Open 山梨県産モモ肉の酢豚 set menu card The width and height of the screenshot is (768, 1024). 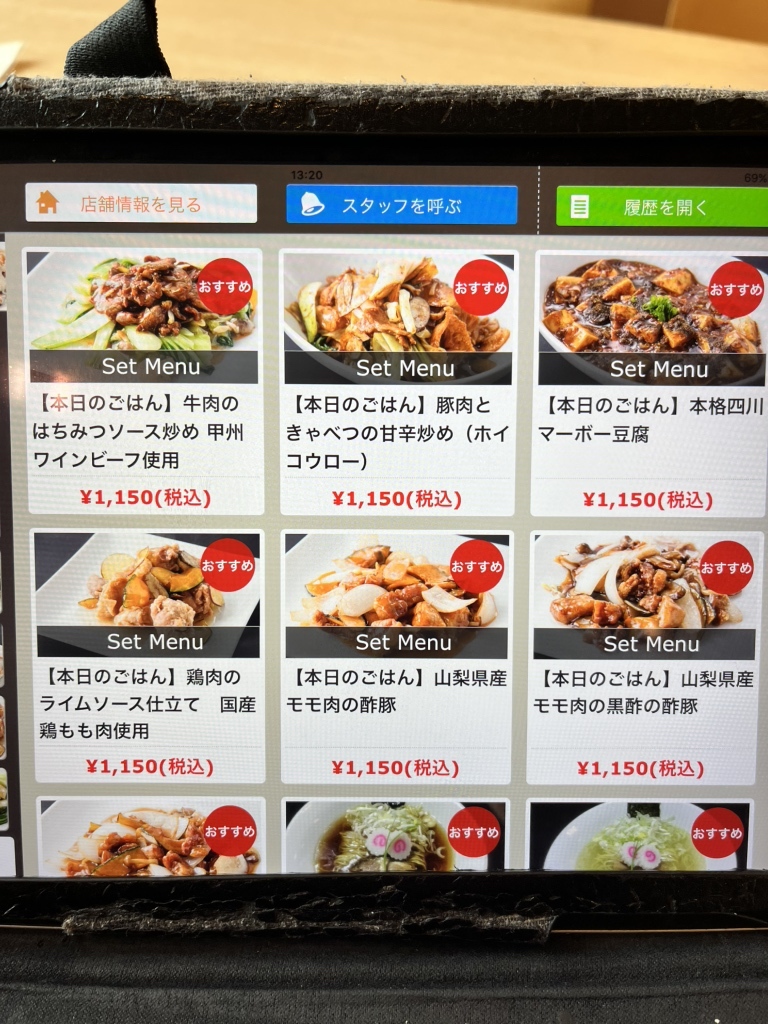point(397,656)
